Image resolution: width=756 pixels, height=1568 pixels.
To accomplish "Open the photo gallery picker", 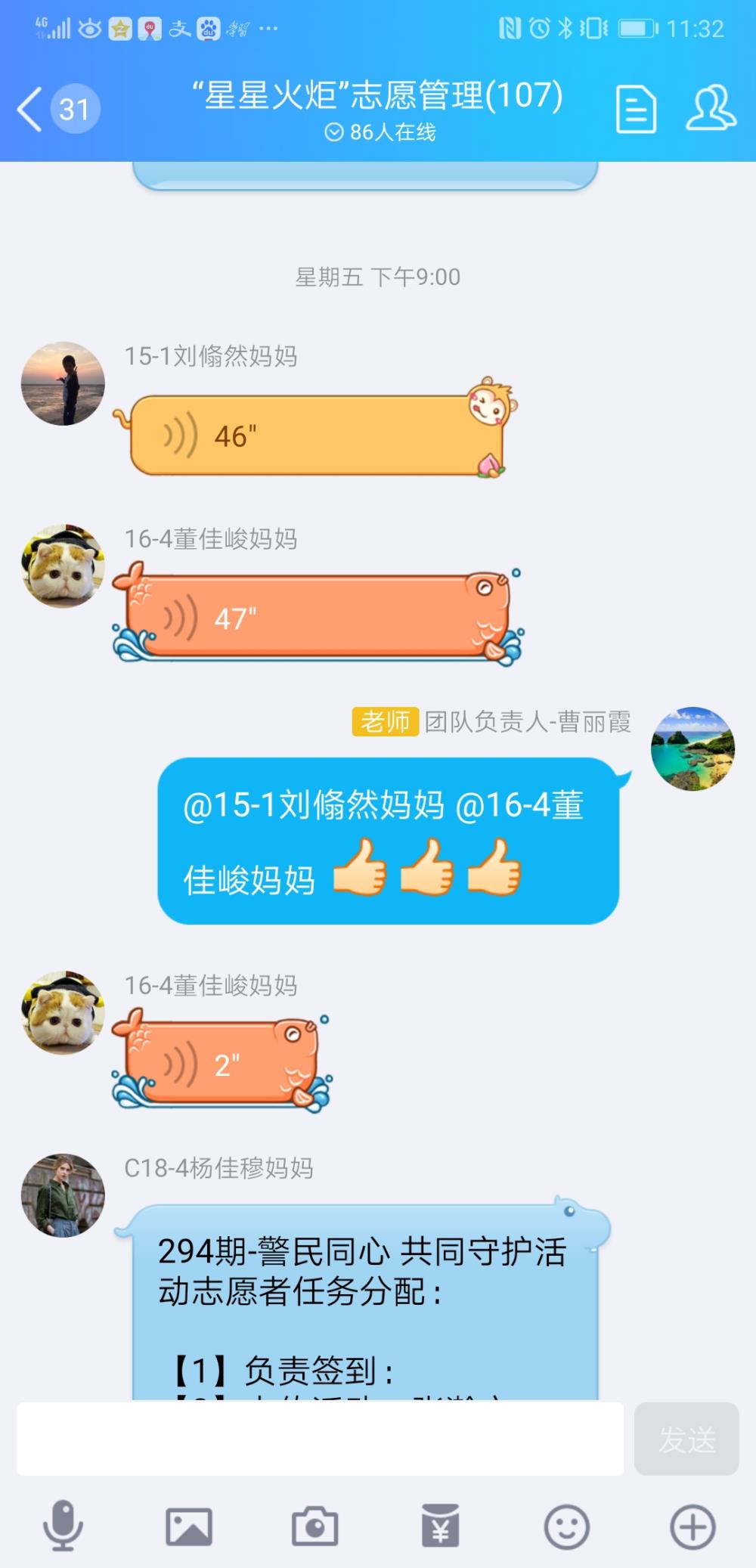I will [189, 1526].
